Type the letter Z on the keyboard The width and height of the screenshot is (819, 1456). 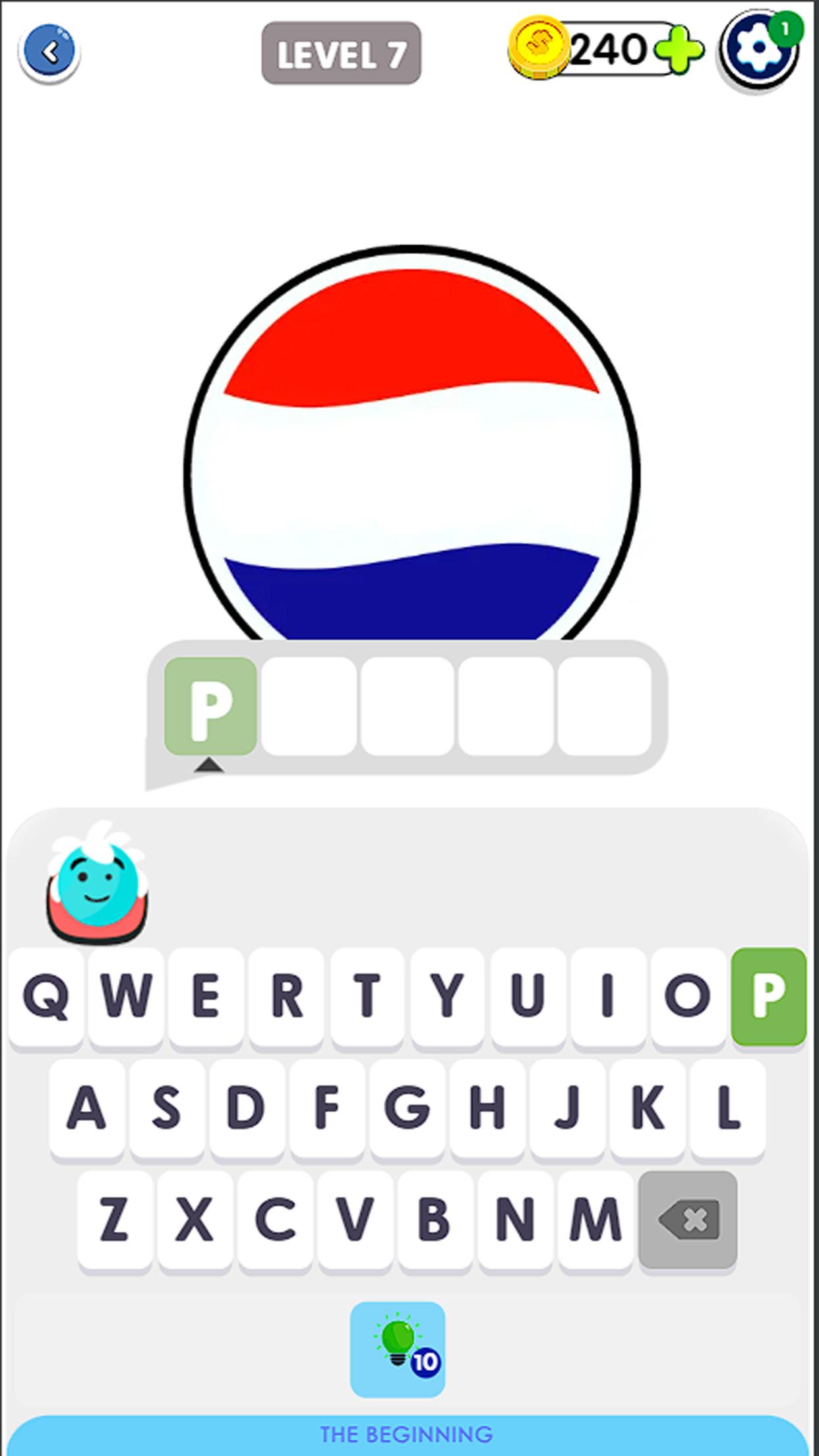(114, 1219)
